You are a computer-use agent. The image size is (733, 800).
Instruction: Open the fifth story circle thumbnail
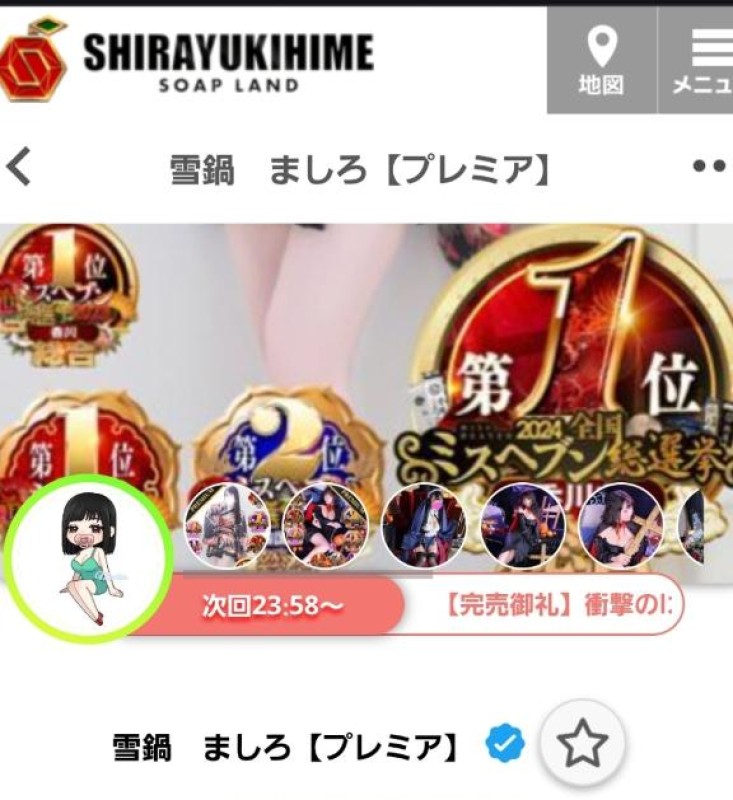(620, 525)
